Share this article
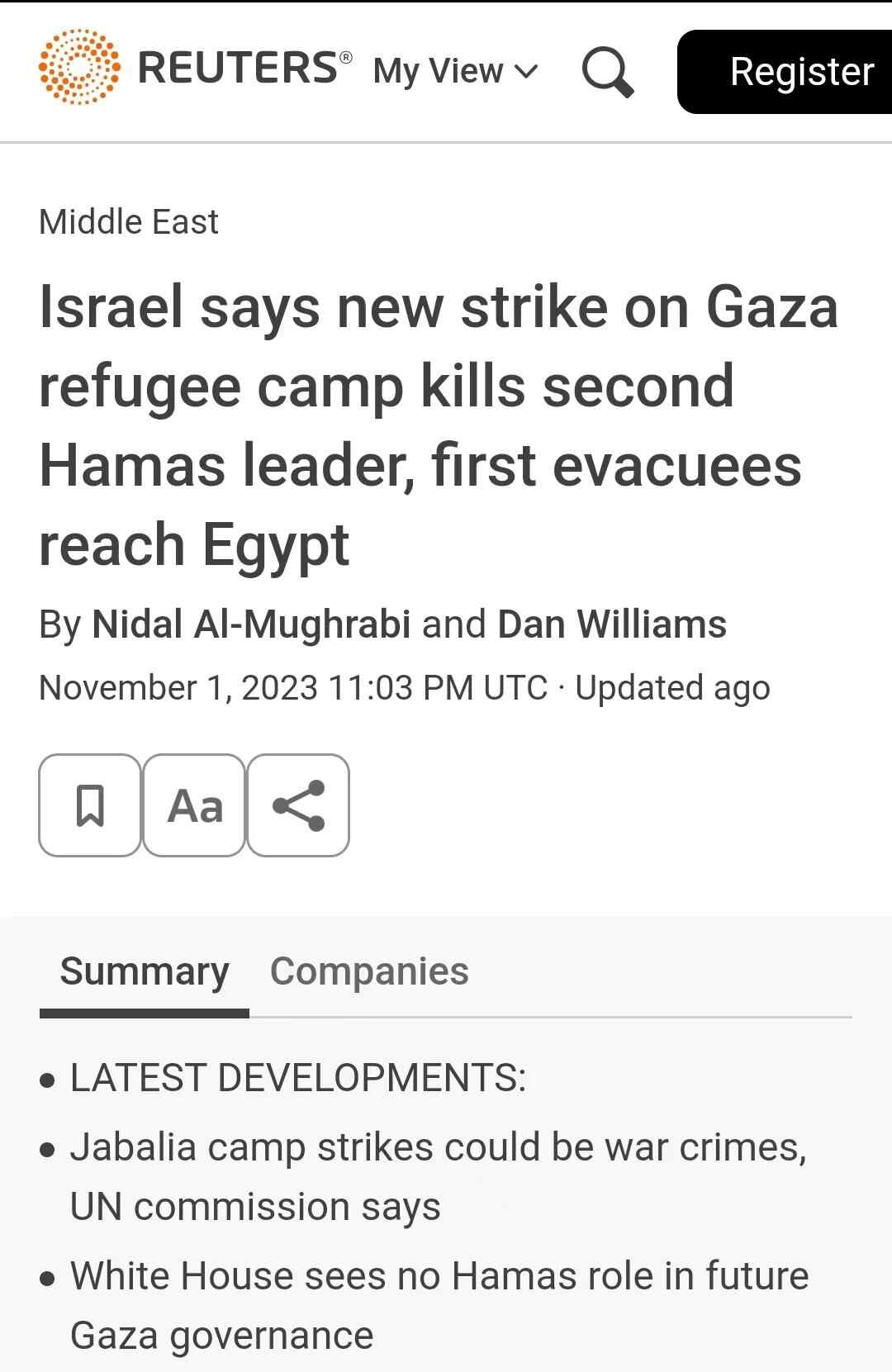The width and height of the screenshot is (892, 1372). pyautogui.click(x=298, y=805)
